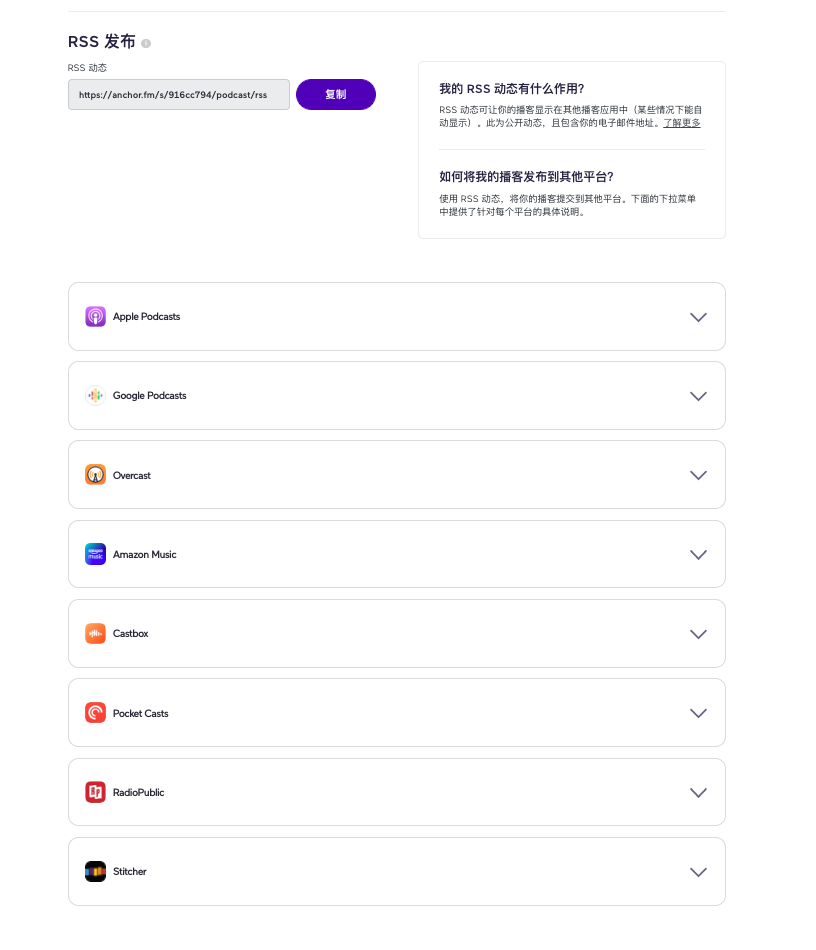The image size is (816, 950).
Task: Expand the Google Podcasts section
Action: pyautogui.click(x=698, y=396)
